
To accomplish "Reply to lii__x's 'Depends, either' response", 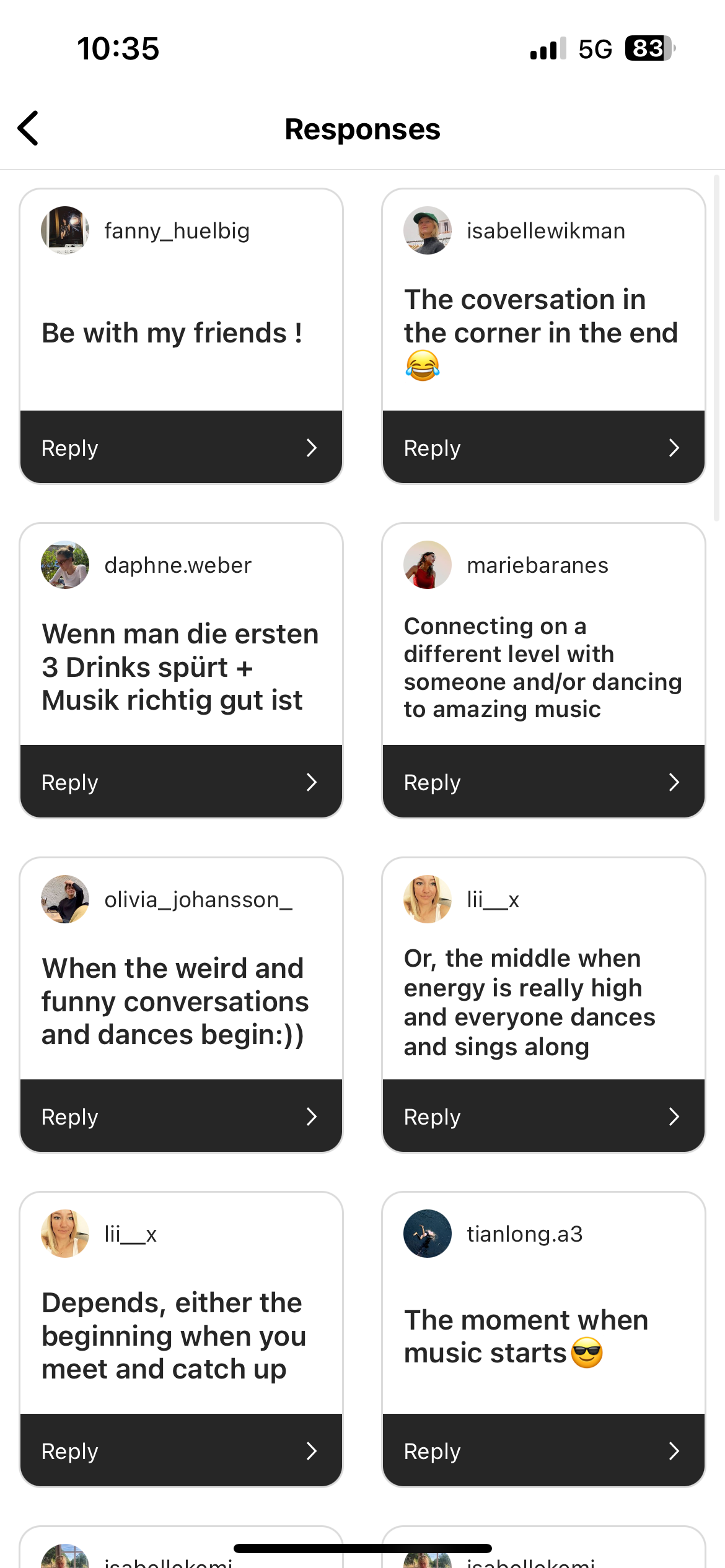I will pos(181,1450).
